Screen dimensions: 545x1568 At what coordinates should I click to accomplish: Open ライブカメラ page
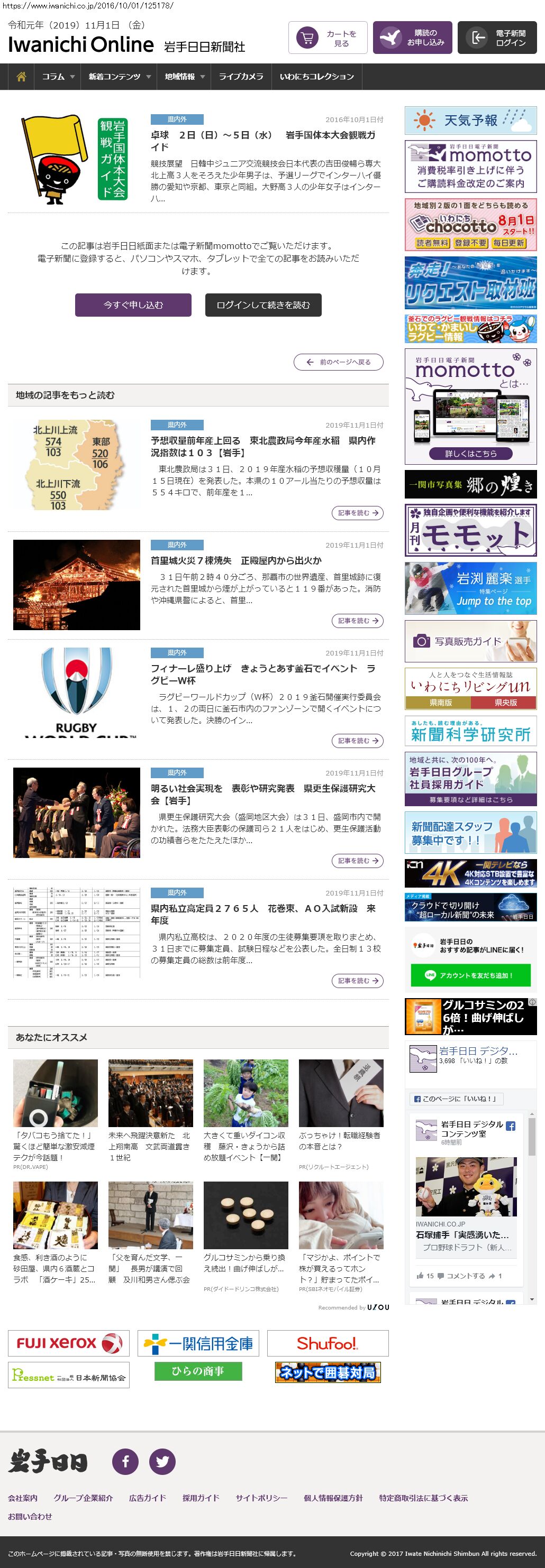click(x=241, y=77)
